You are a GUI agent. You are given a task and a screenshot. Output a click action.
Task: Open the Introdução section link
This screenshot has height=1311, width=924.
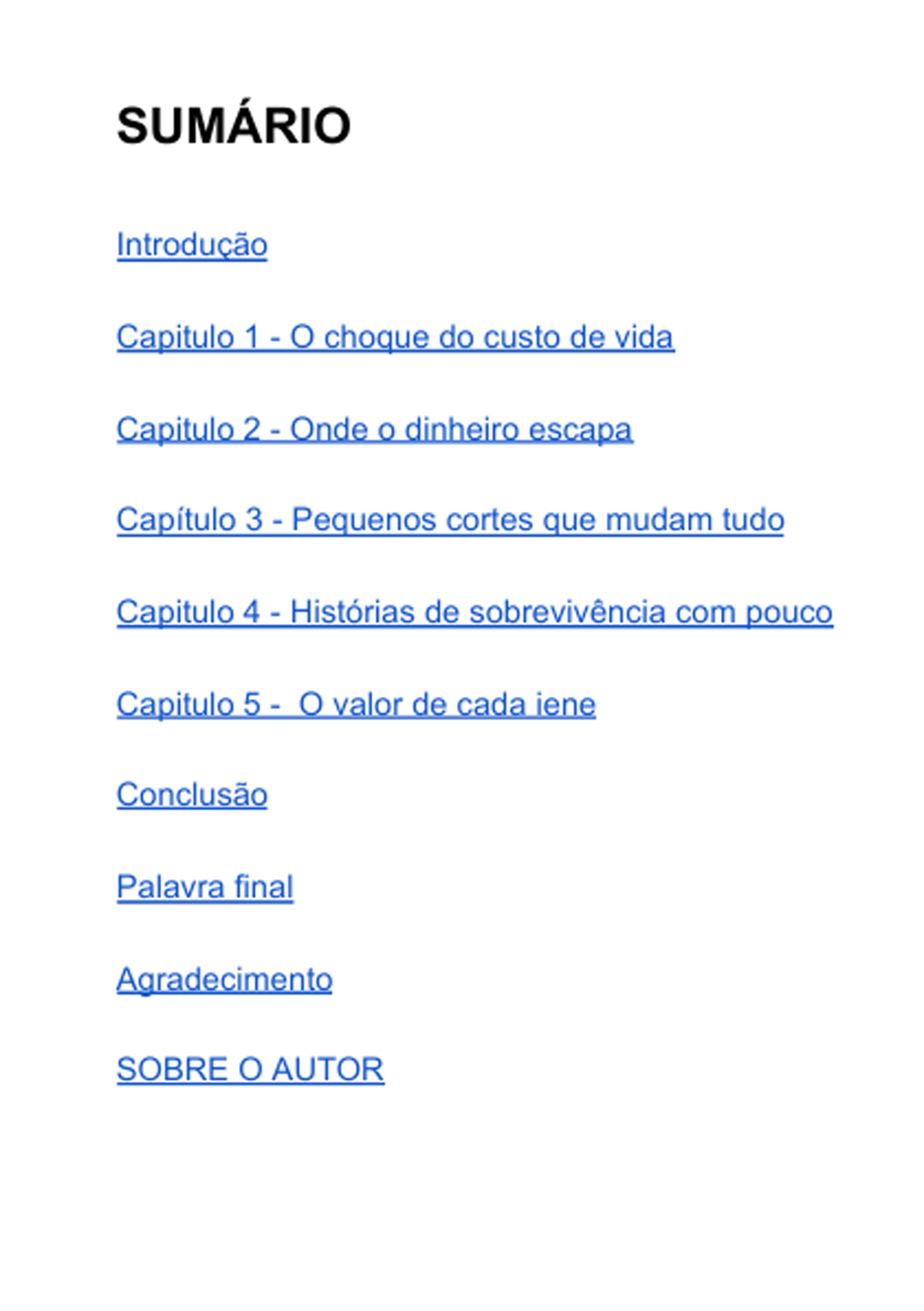(192, 245)
